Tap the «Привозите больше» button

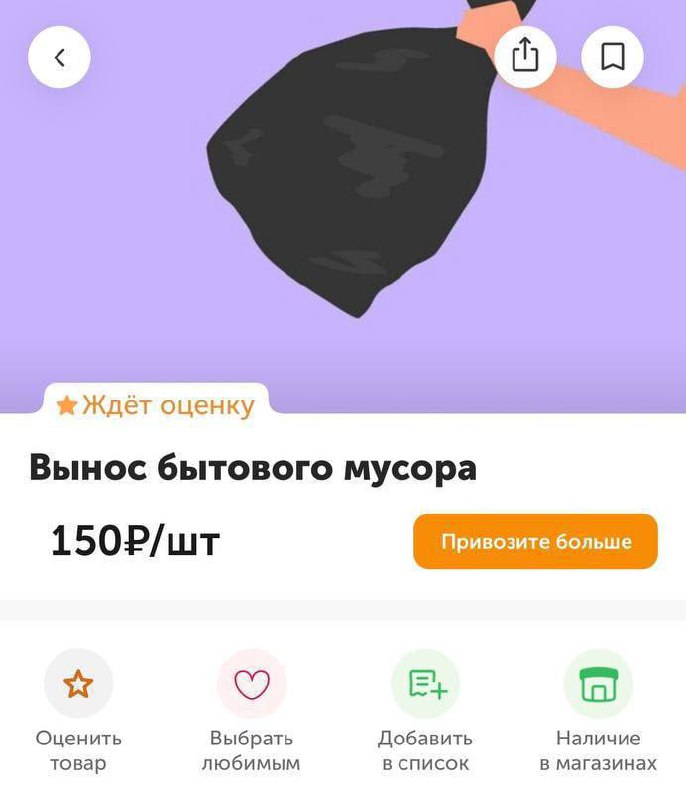coord(535,542)
